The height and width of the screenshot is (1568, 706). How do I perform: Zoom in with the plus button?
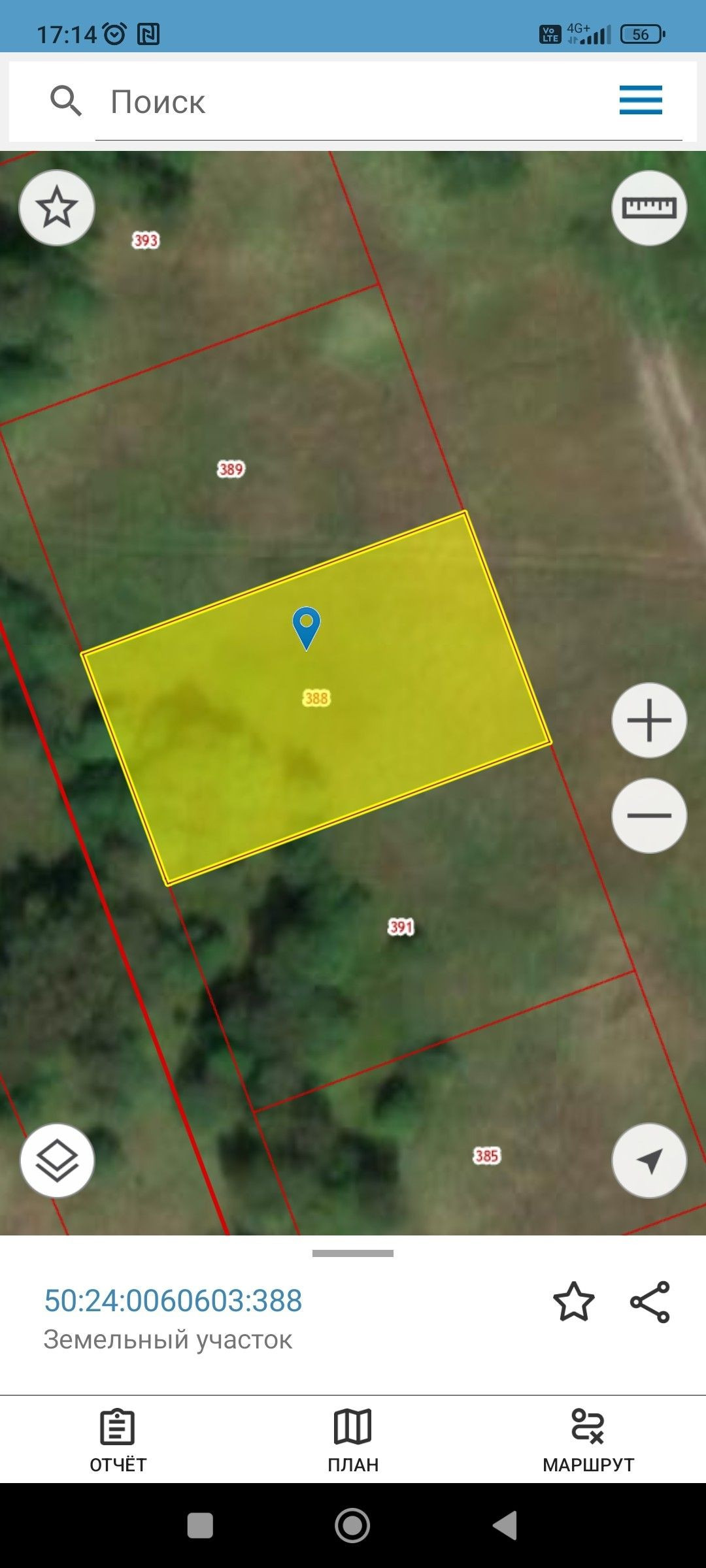click(648, 721)
